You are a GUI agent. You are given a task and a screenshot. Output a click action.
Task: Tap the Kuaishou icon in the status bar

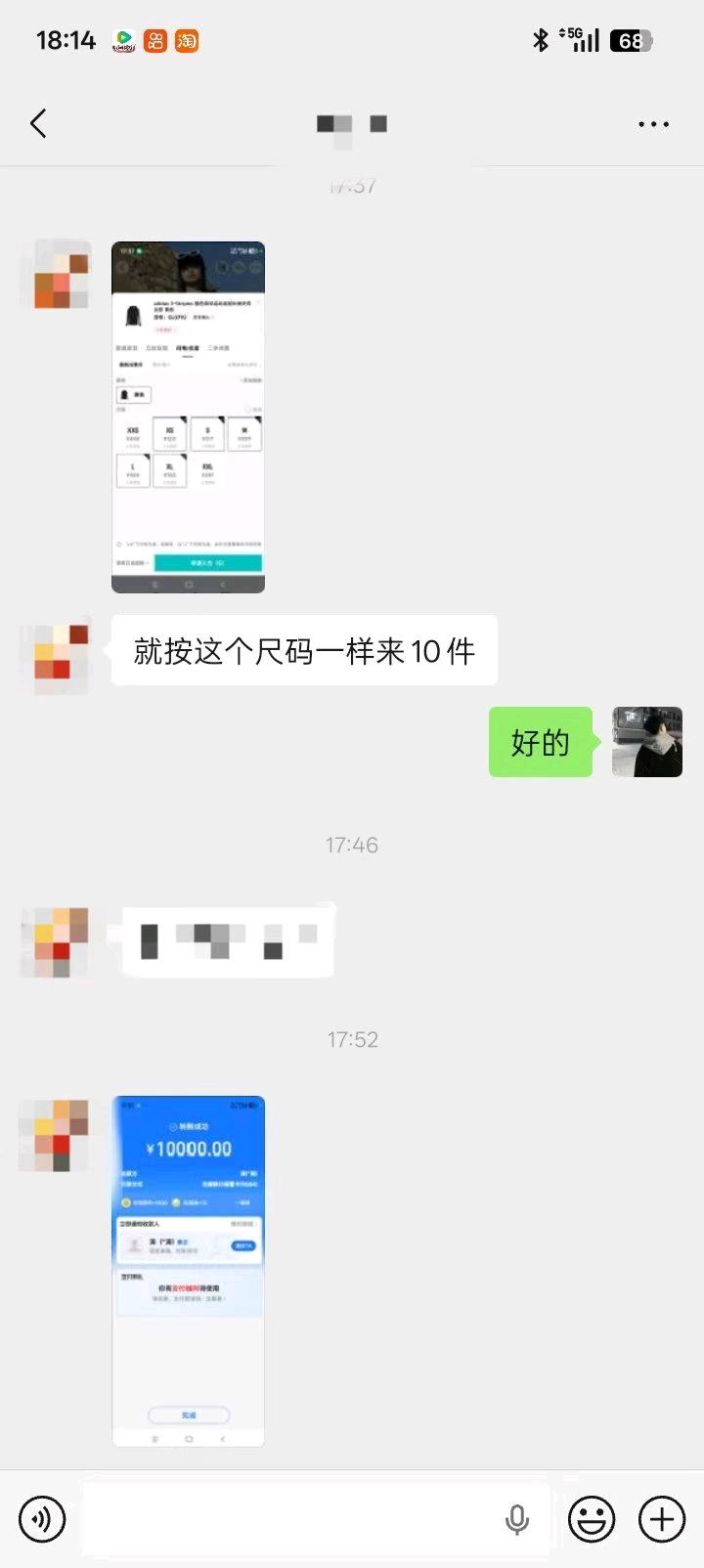point(123,41)
